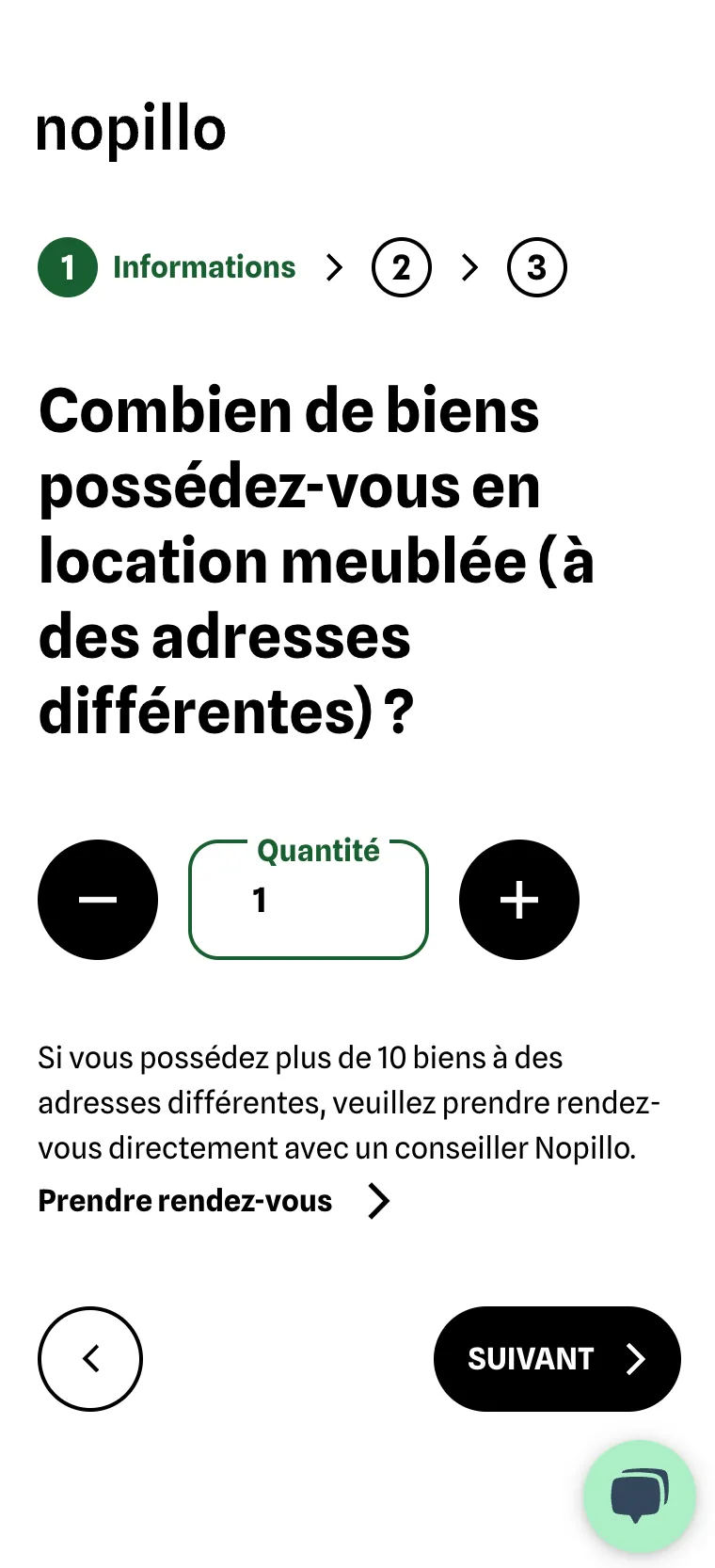Viewport: 715px width, 1568px height.
Task: Go back with the round arrow button
Action: point(90,1358)
